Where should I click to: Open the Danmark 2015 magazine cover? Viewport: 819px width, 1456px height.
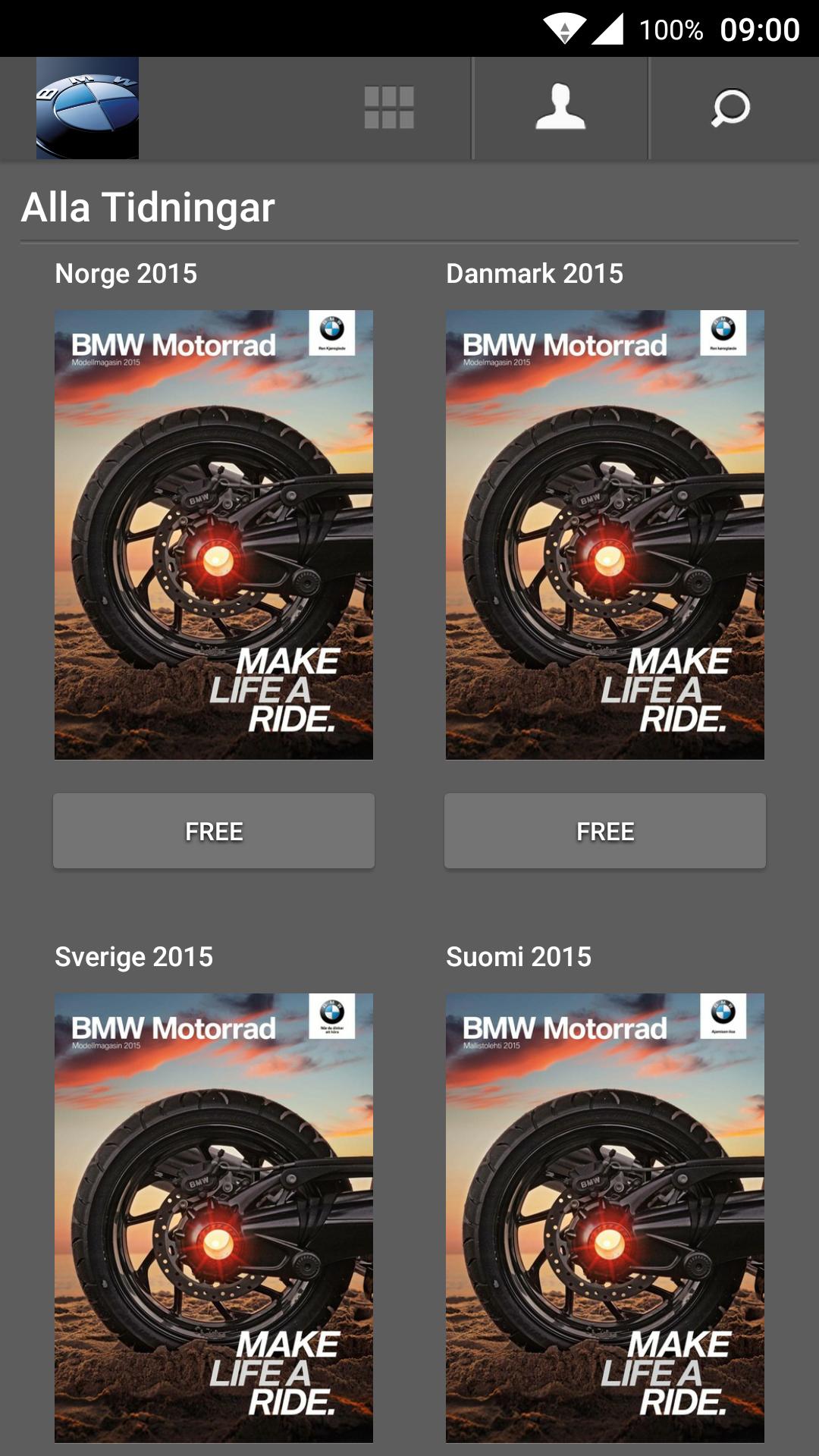[603, 533]
